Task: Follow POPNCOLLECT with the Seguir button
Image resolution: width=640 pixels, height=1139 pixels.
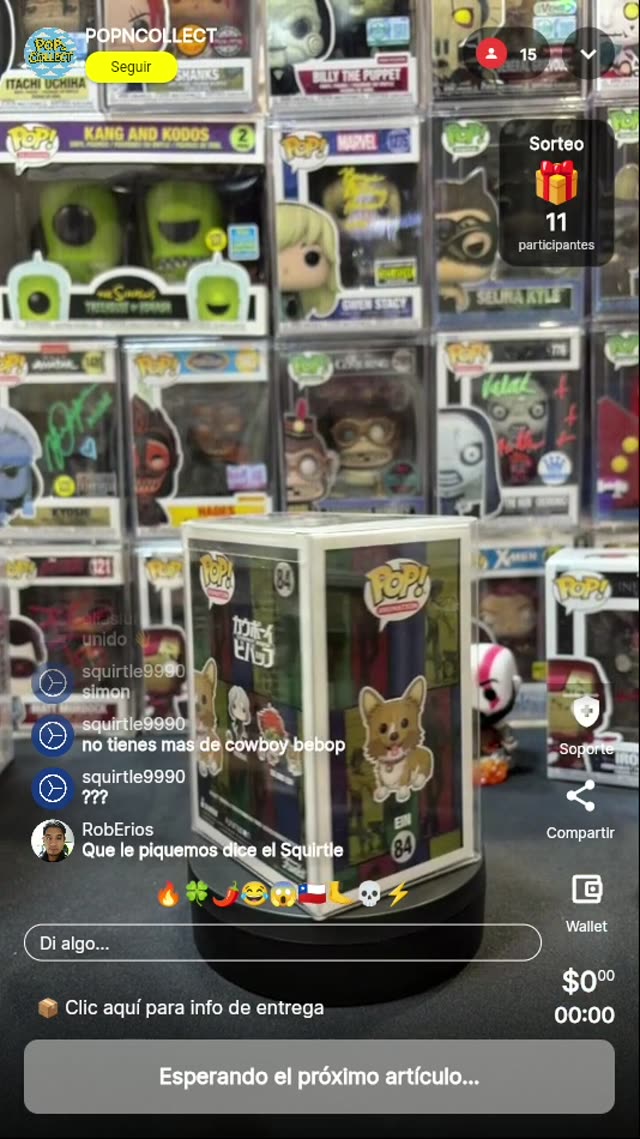Action: [131, 67]
